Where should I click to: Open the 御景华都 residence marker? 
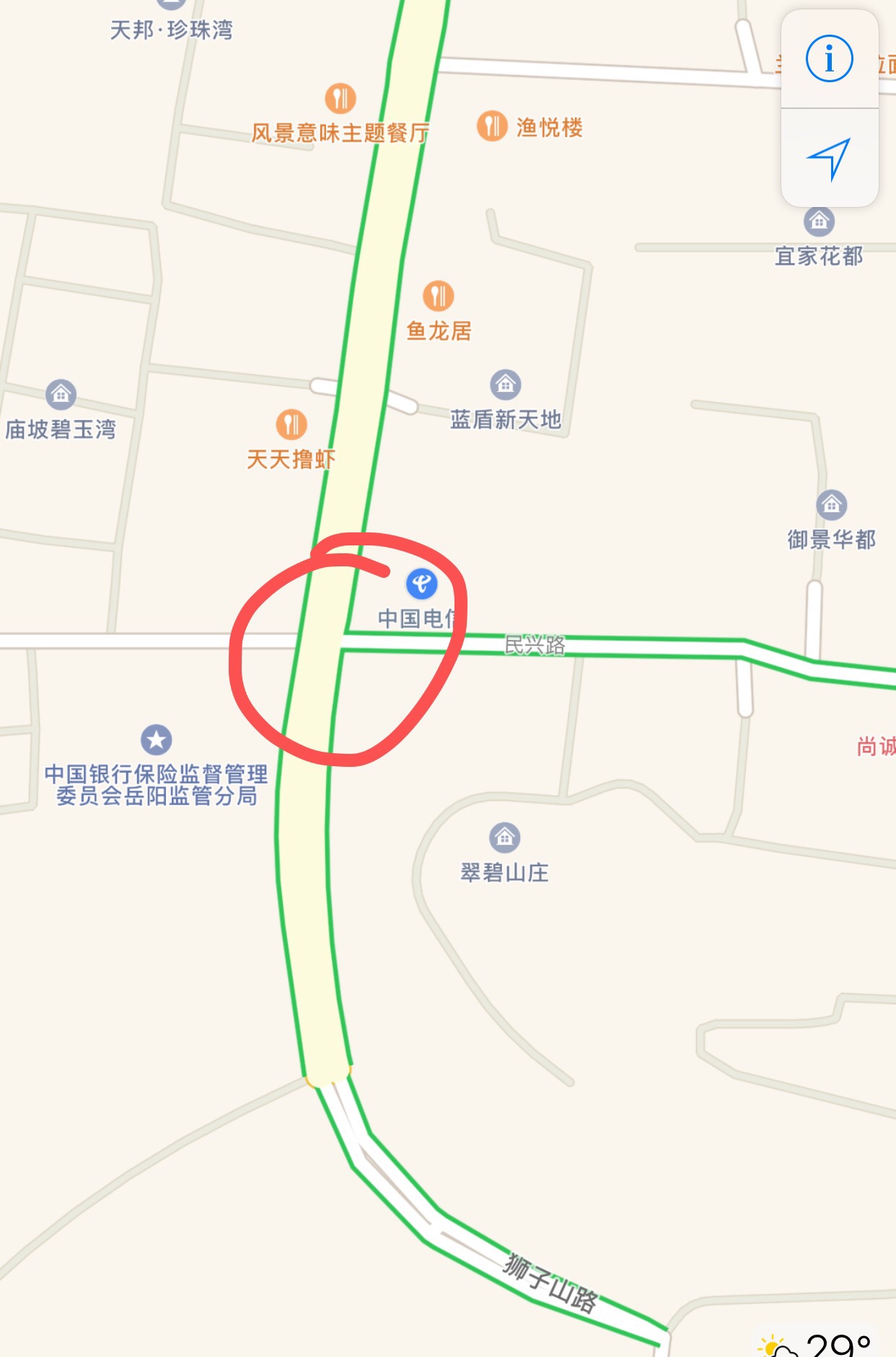click(831, 505)
